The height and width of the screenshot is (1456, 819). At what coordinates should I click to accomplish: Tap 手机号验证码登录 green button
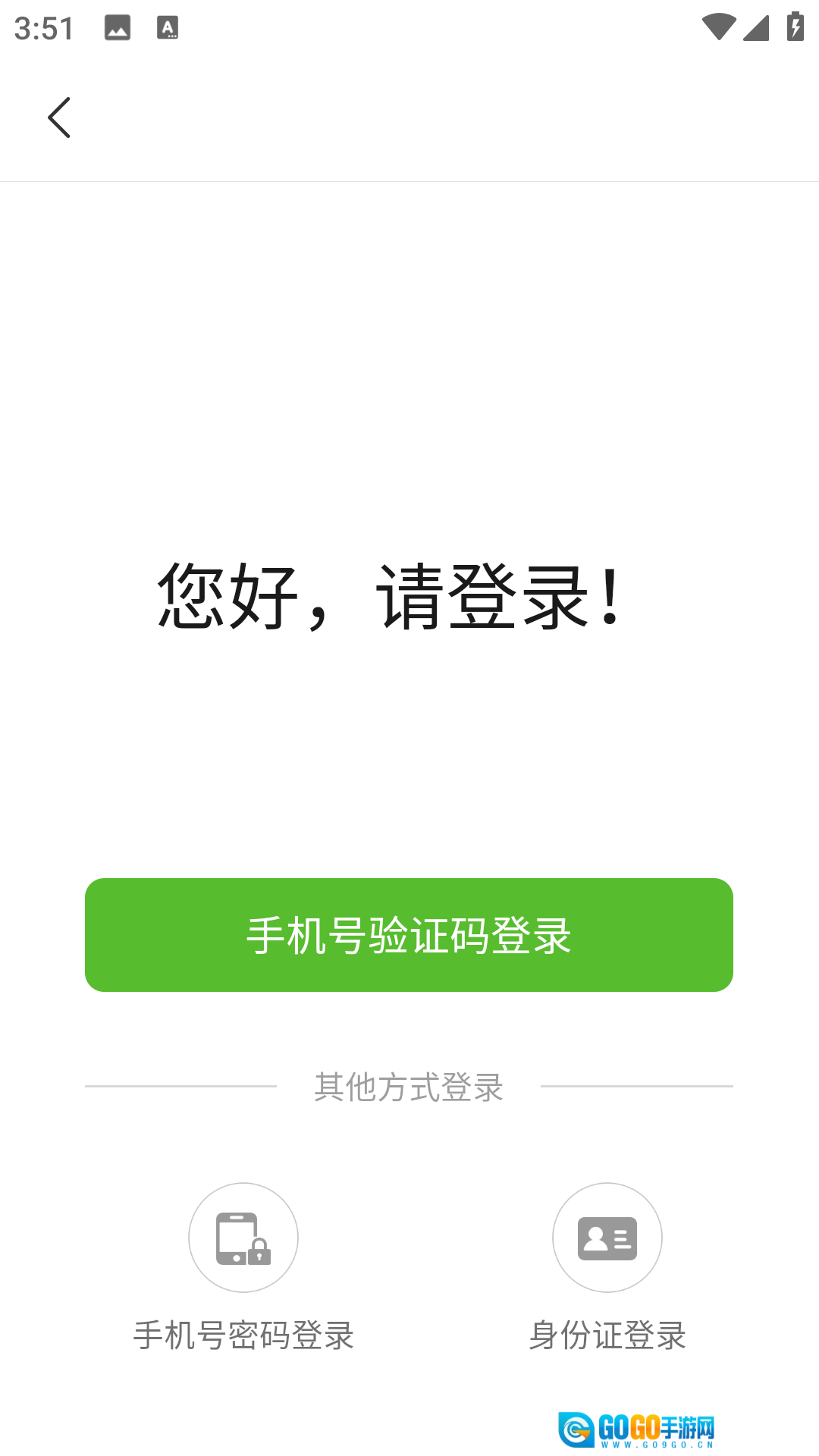pyautogui.click(x=409, y=934)
